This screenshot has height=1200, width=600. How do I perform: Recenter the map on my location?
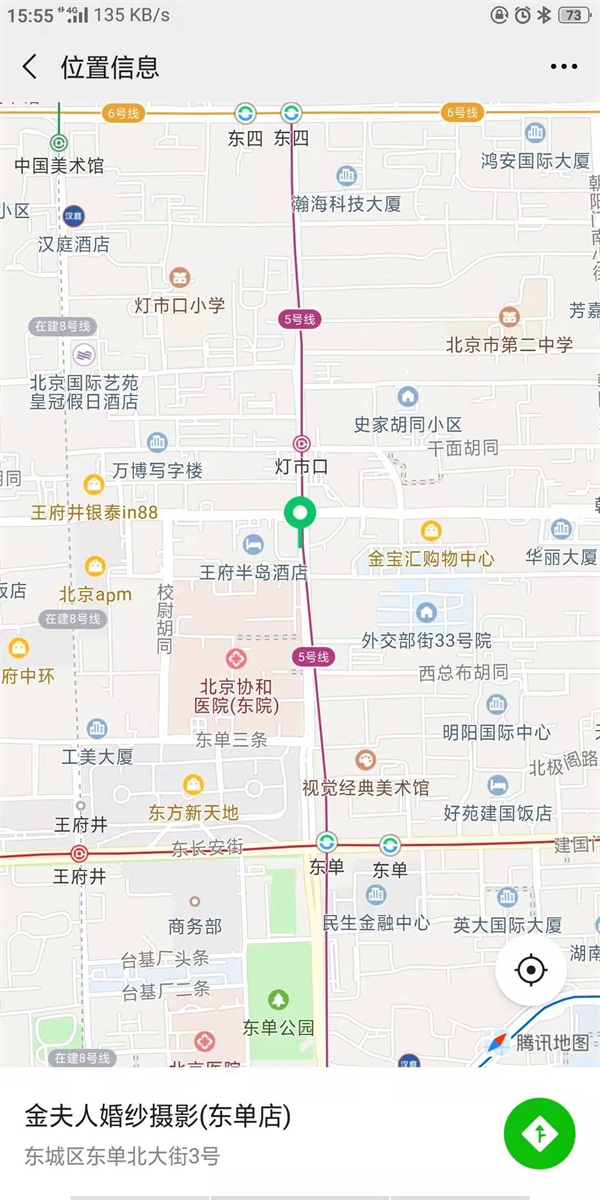click(x=531, y=970)
